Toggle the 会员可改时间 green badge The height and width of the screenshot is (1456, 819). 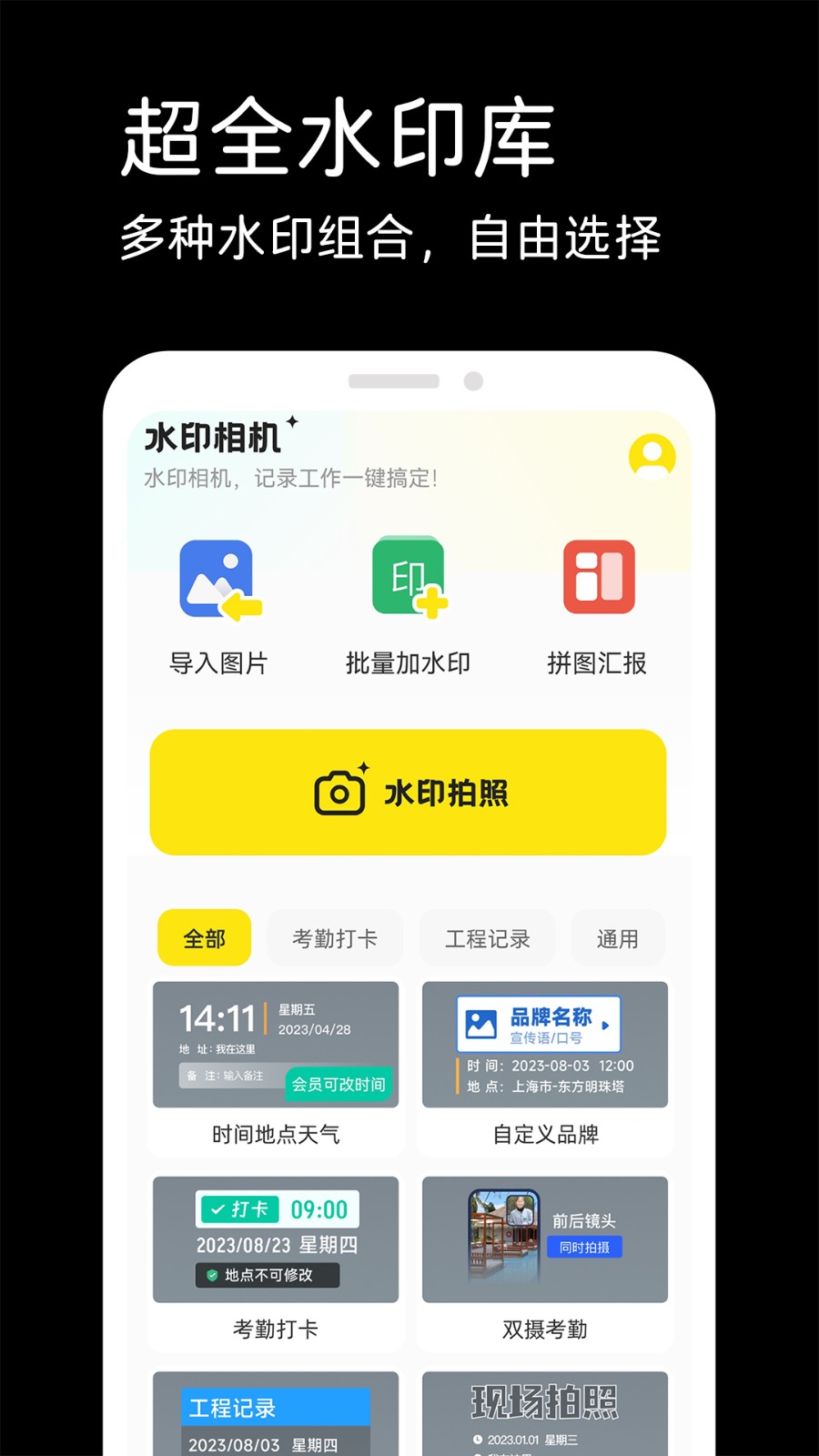pos(339,1085)
